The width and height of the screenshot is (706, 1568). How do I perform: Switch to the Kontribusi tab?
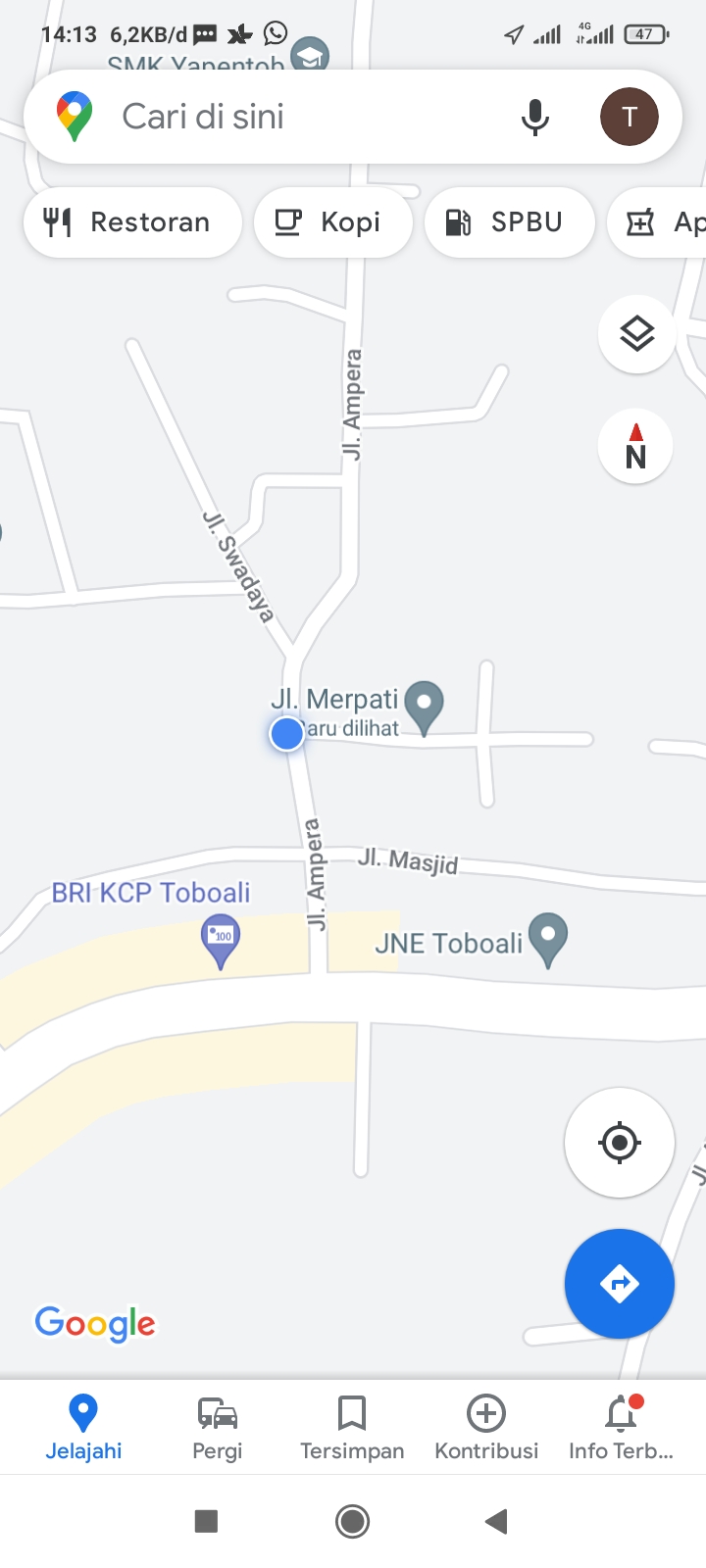click(486, 1427)
